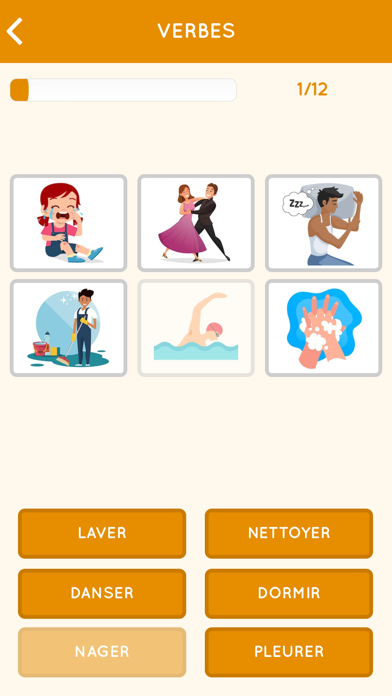Tap the NETTOYER word button
Screen dimensions: 392x696
point(289,533)
